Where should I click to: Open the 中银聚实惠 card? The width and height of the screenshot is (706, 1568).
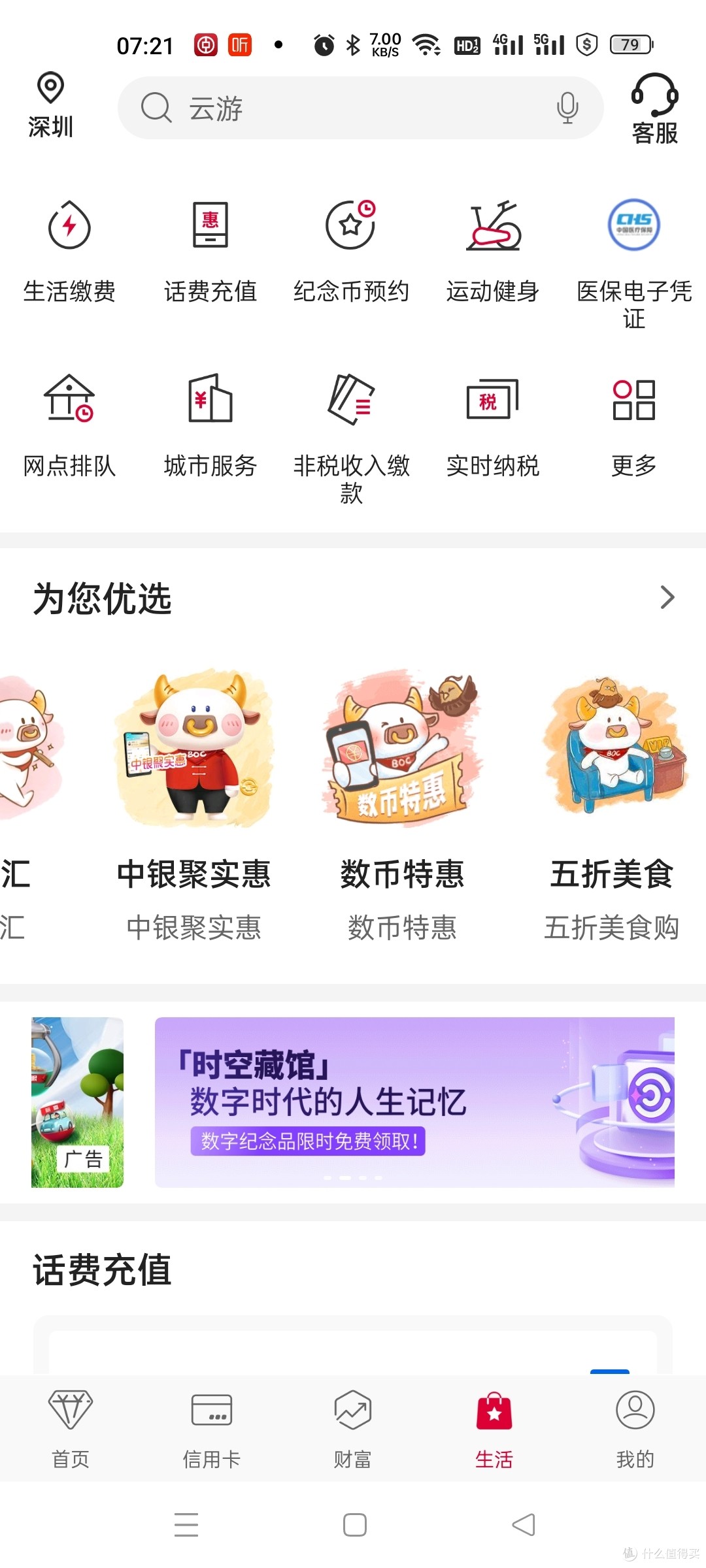coord(194,804)
